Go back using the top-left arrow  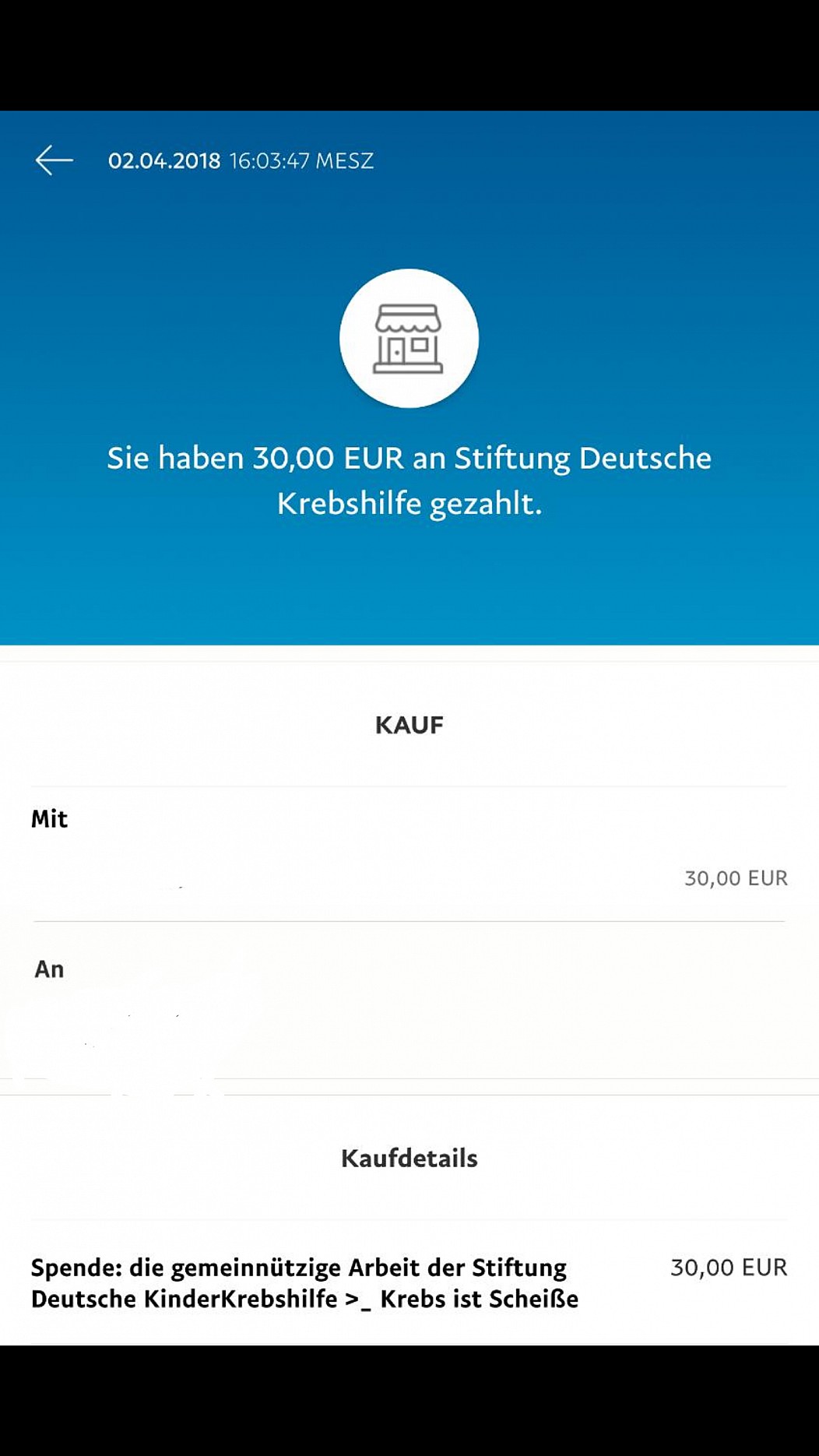coord(54,160)
